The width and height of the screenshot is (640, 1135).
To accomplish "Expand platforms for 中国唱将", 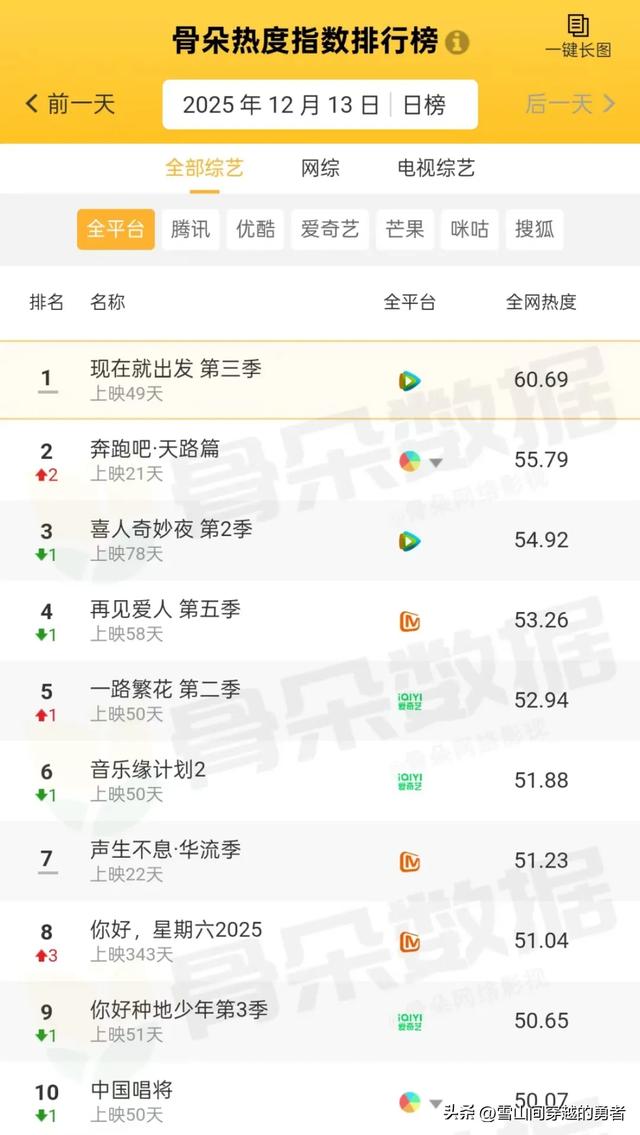I will click(x=435, y=1104).
